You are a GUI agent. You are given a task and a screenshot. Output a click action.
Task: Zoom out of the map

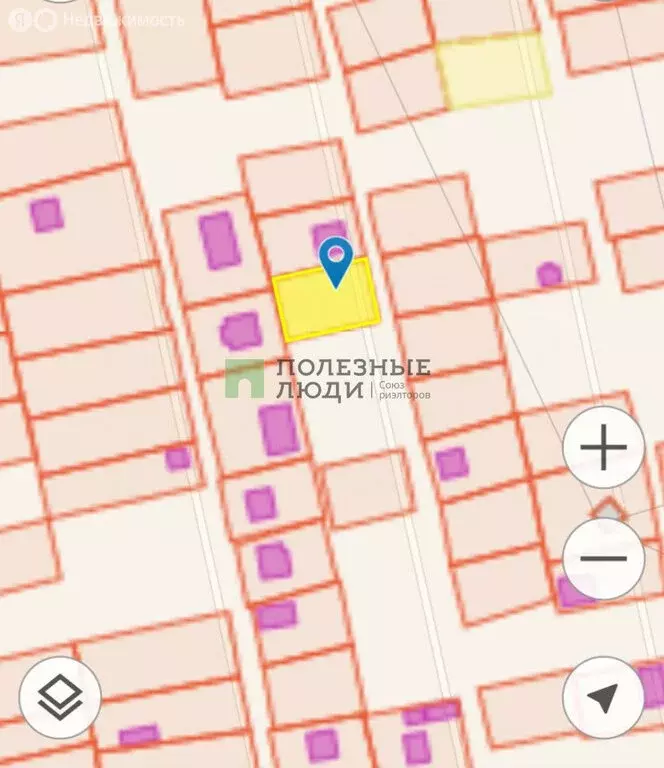603,558
